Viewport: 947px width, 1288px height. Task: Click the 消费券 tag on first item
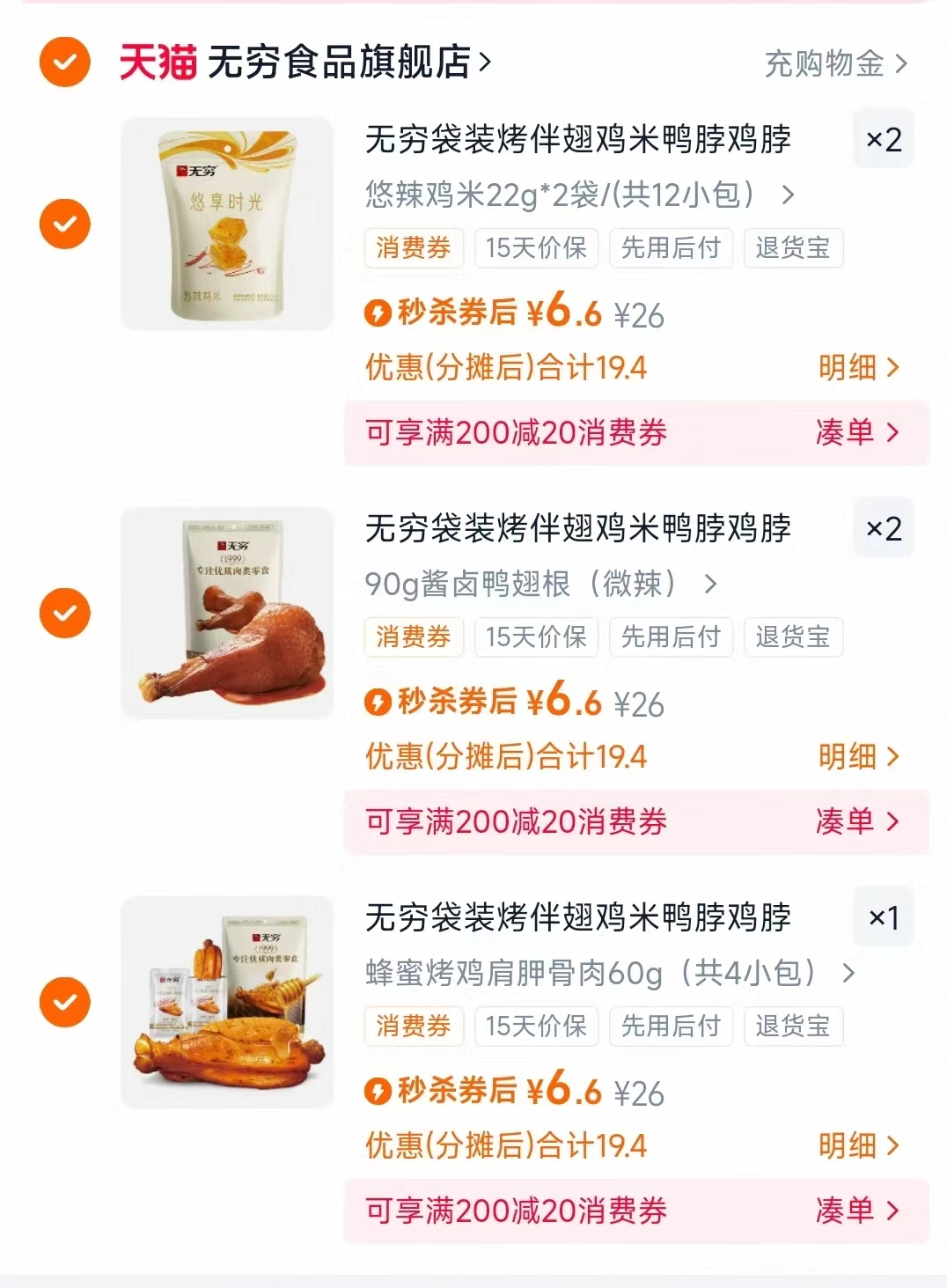[414, 248]
